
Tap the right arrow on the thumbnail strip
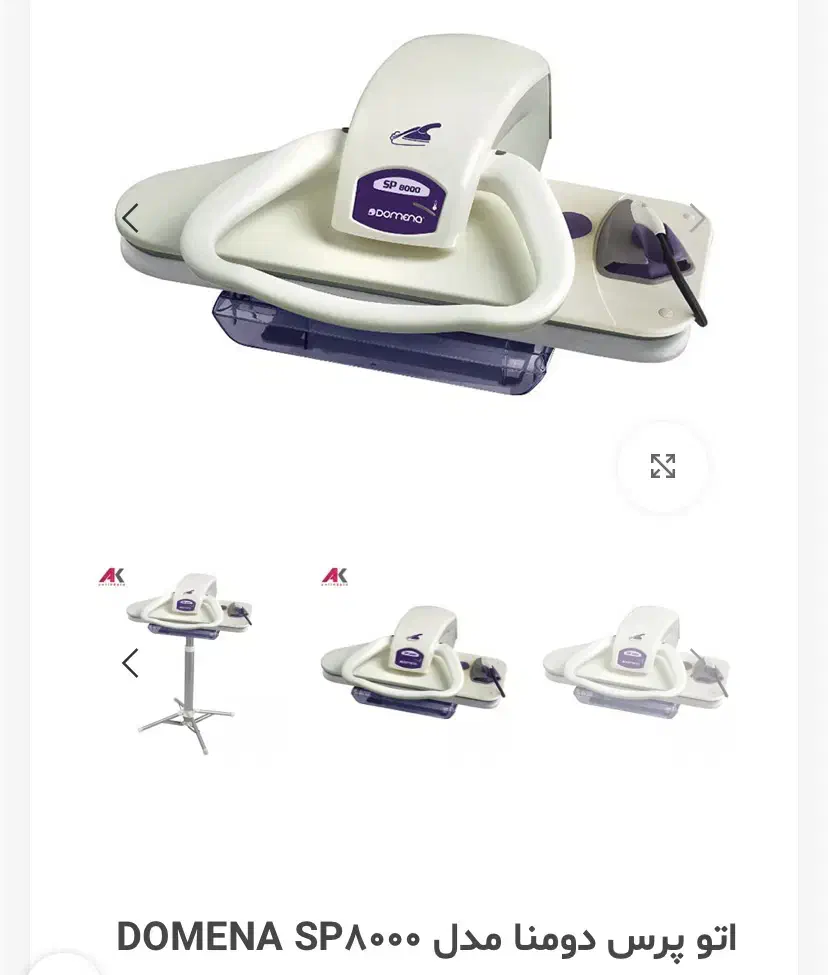(x=697, y=662)
